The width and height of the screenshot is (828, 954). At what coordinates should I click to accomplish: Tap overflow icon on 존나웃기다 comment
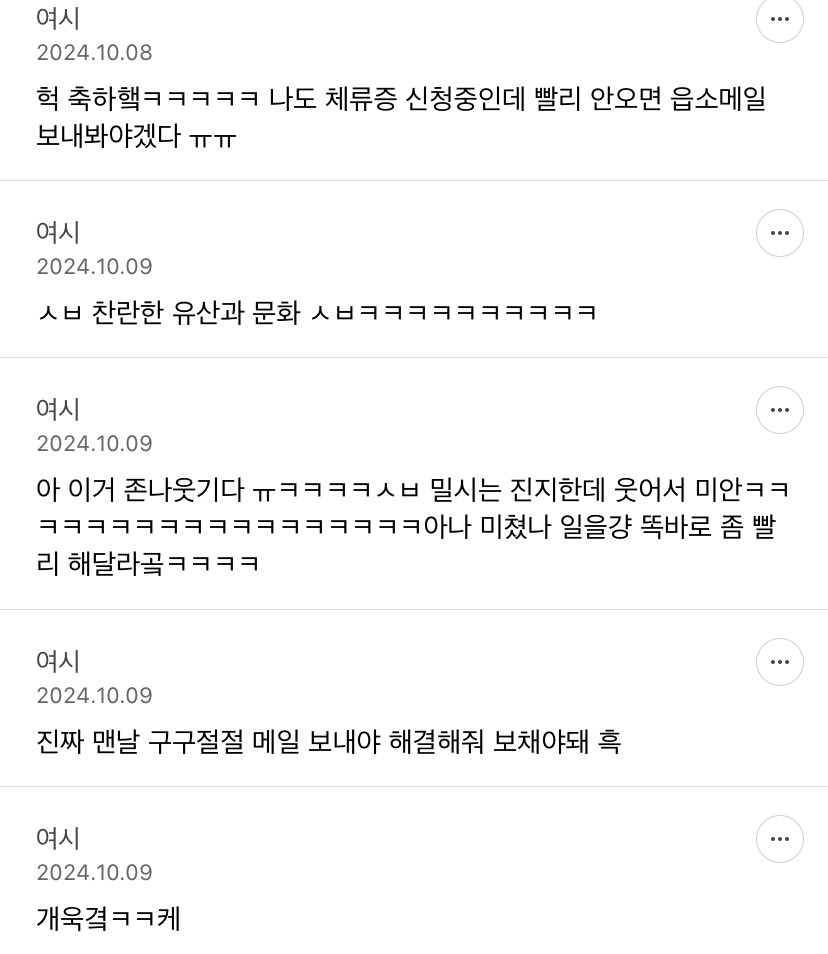tap(779, 410)
